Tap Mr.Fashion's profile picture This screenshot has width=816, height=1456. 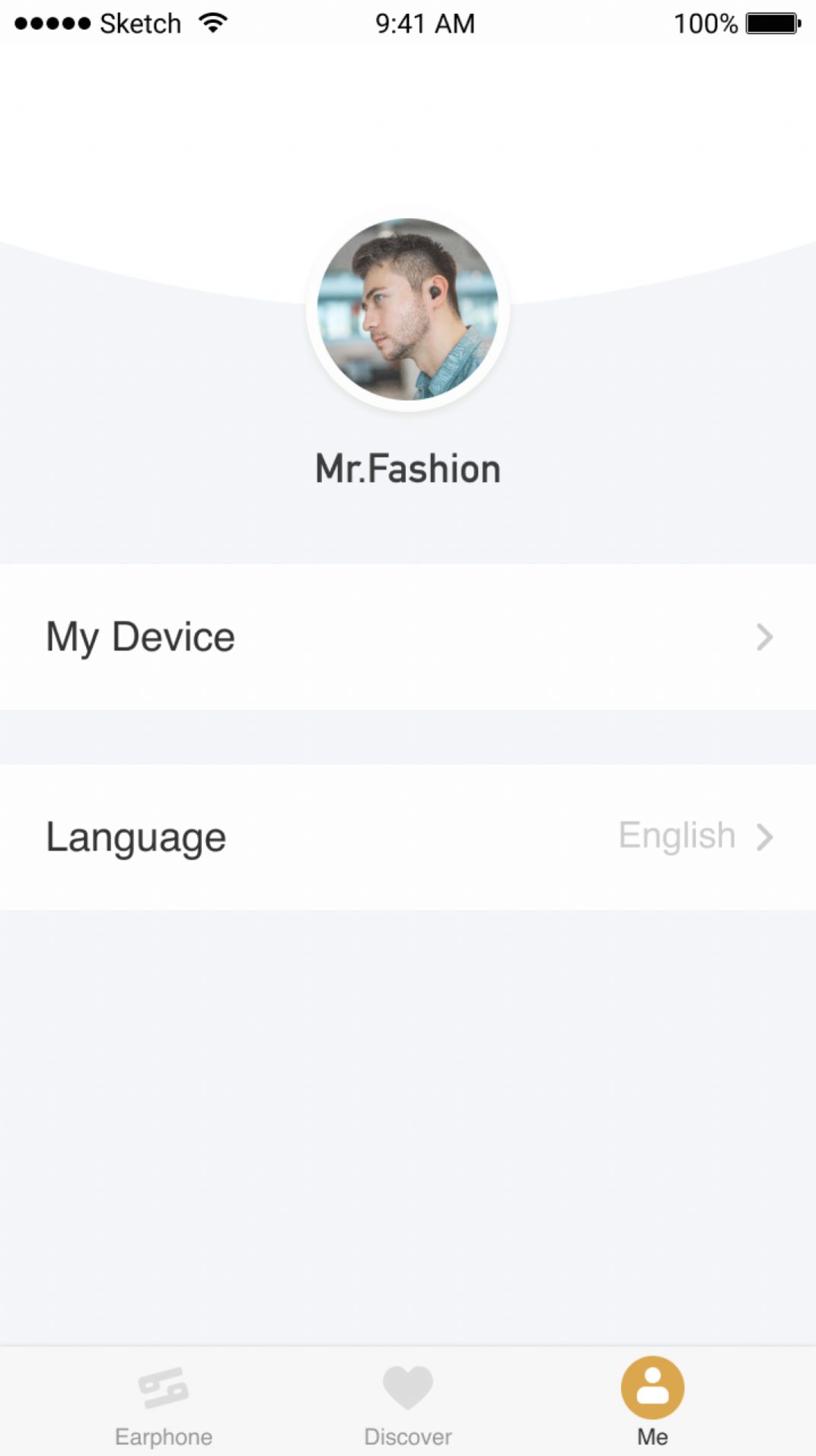click(408, 310)
